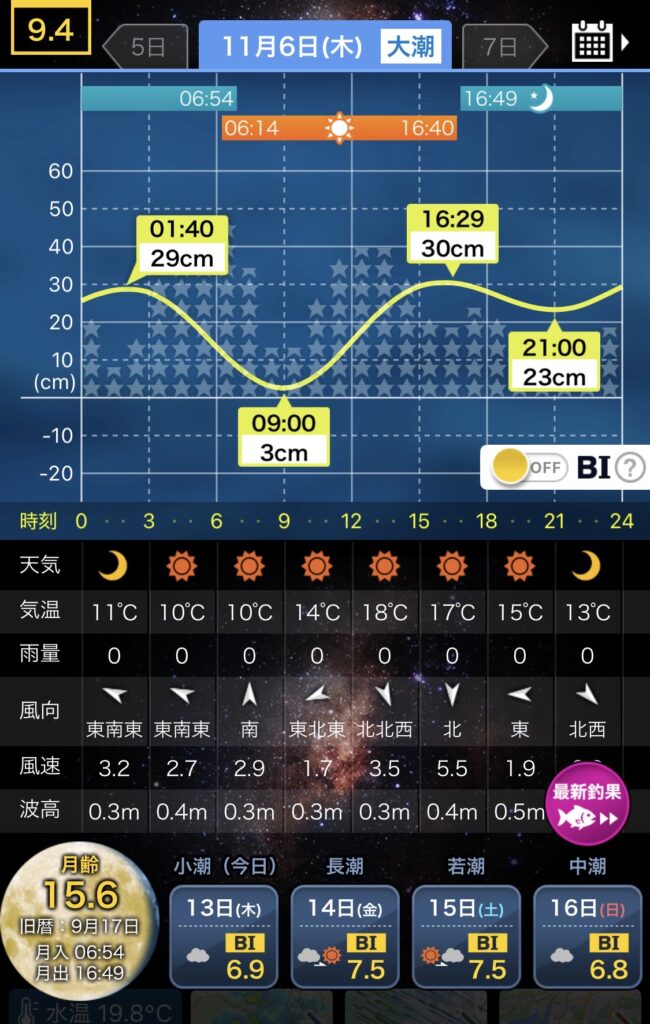Image resolution: width=650 pixels, height=1024 pixels.
Task: Open the BI help question mark
Action: click(x=630, y=467)
